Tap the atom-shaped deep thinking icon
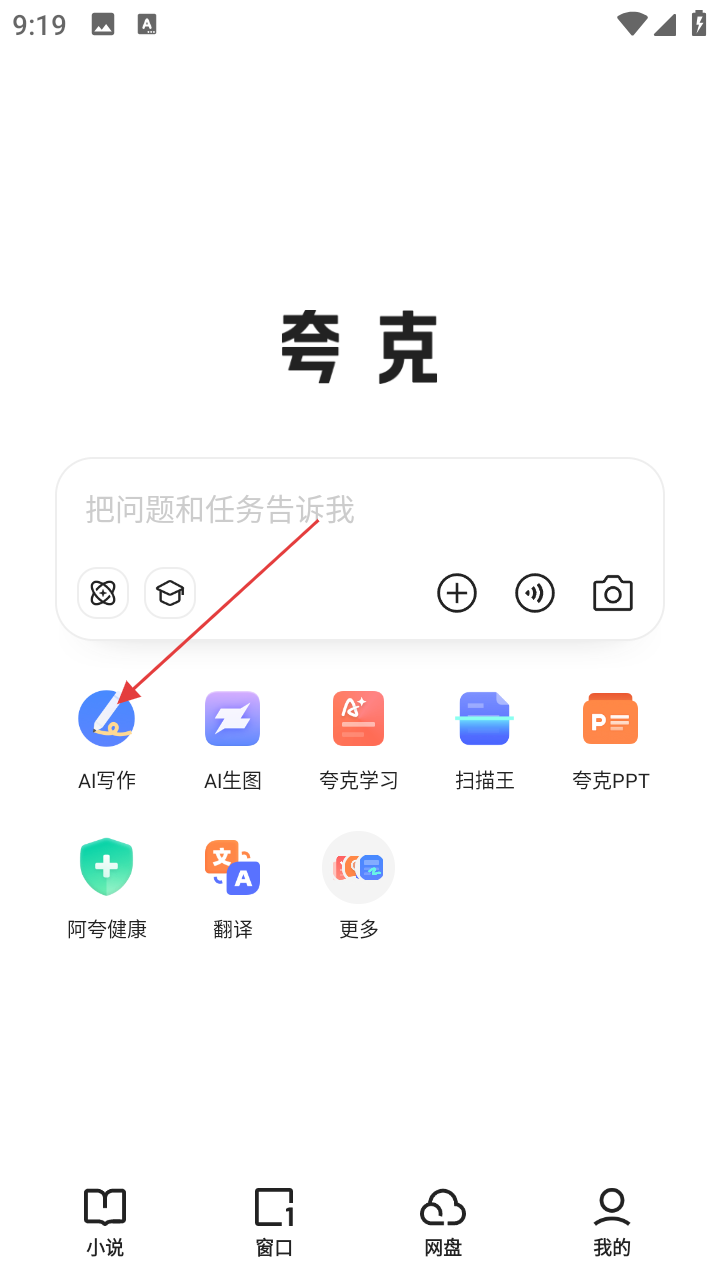720x1280 pixels. click(103, 593)
